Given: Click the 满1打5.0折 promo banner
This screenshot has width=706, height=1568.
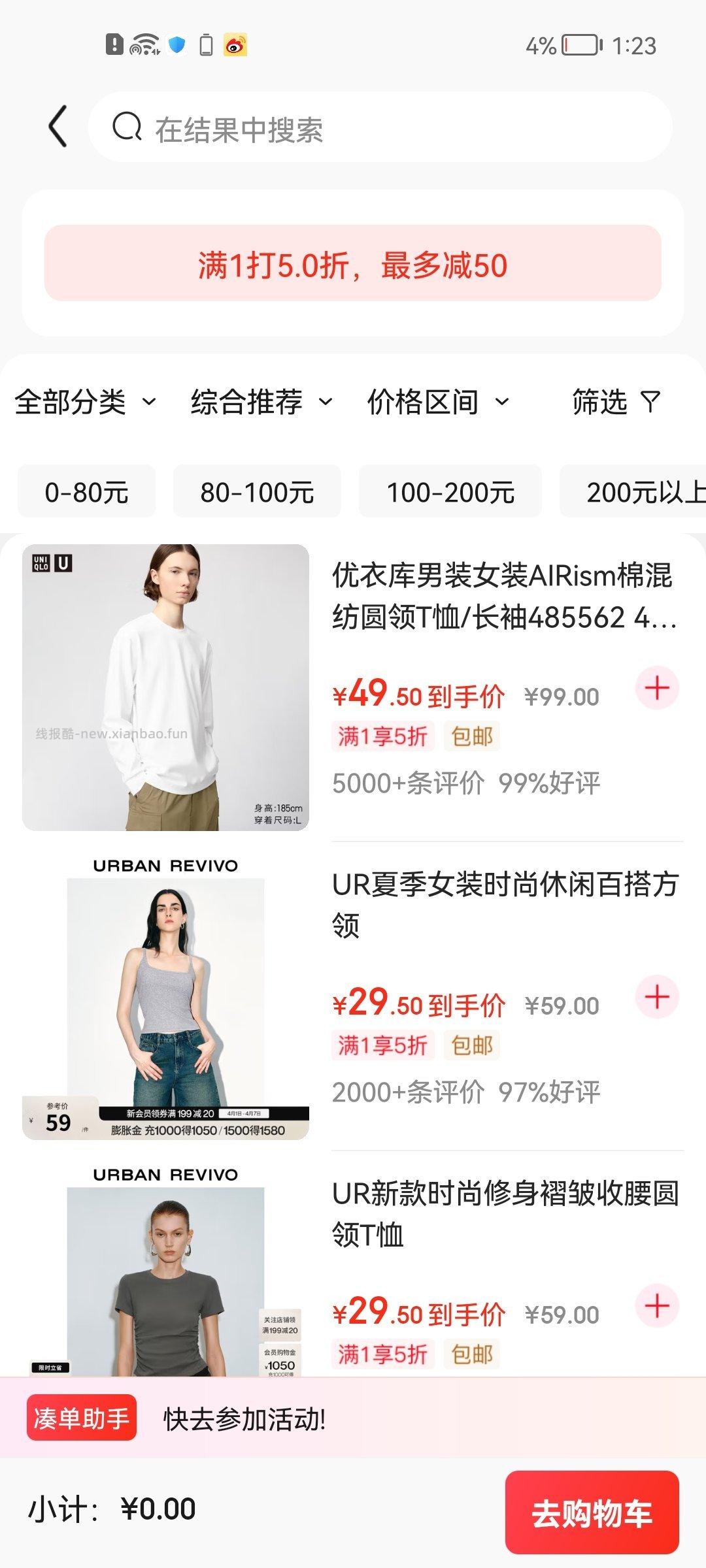Looking at the screenshot, I should [353, 265].
